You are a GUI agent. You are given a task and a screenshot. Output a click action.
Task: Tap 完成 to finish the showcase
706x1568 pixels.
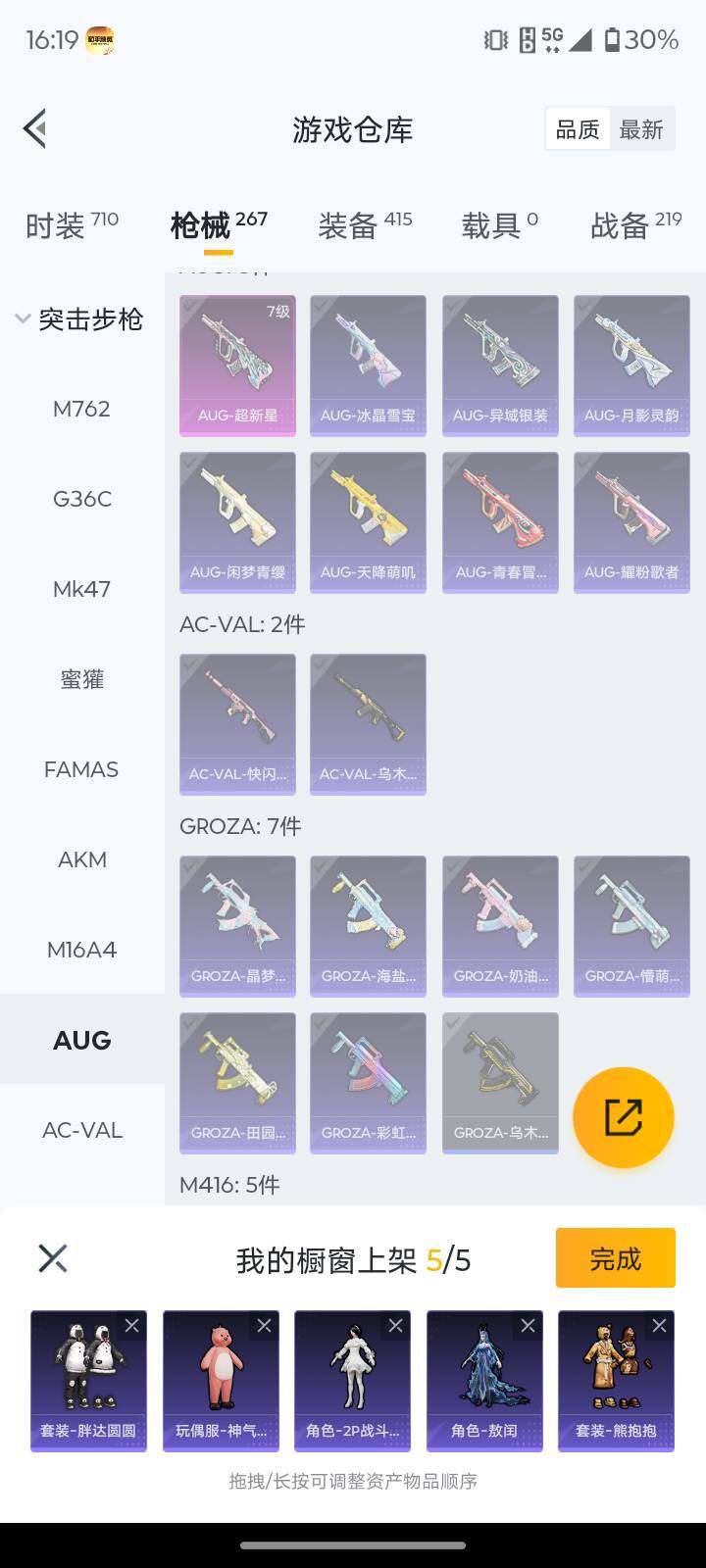click(615, 1258)
